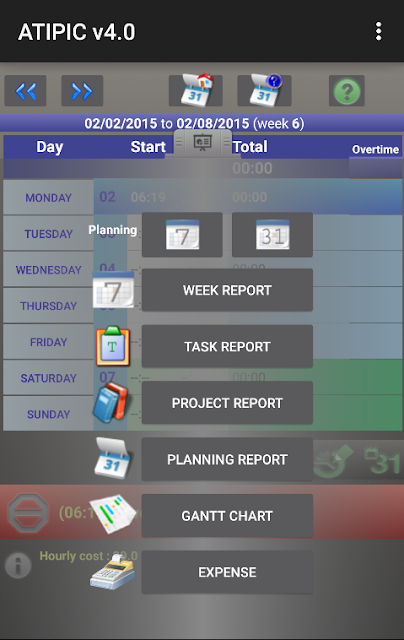Open the Project Report
The image size is (404, 640).
click(x=227, y=403)
